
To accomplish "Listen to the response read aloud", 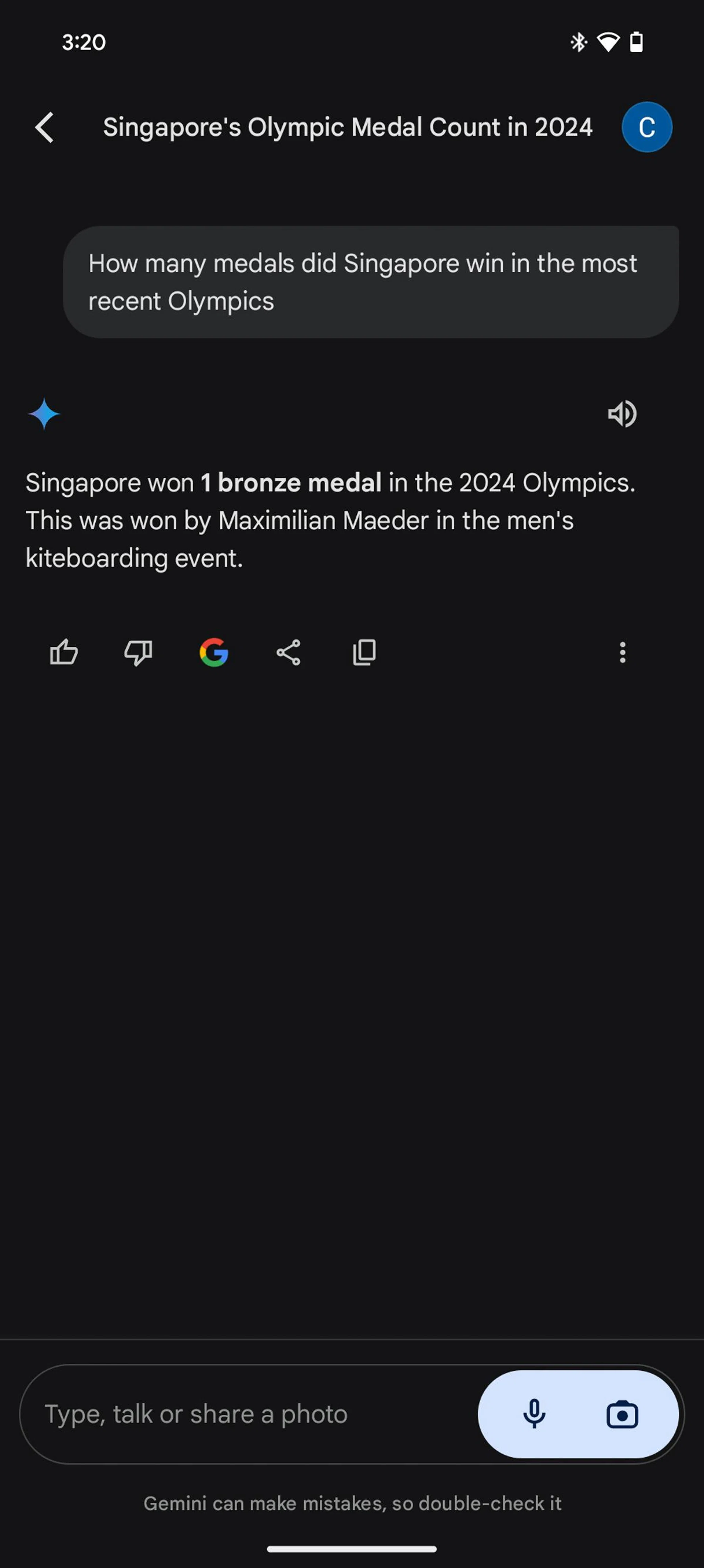I will [622, 414].
